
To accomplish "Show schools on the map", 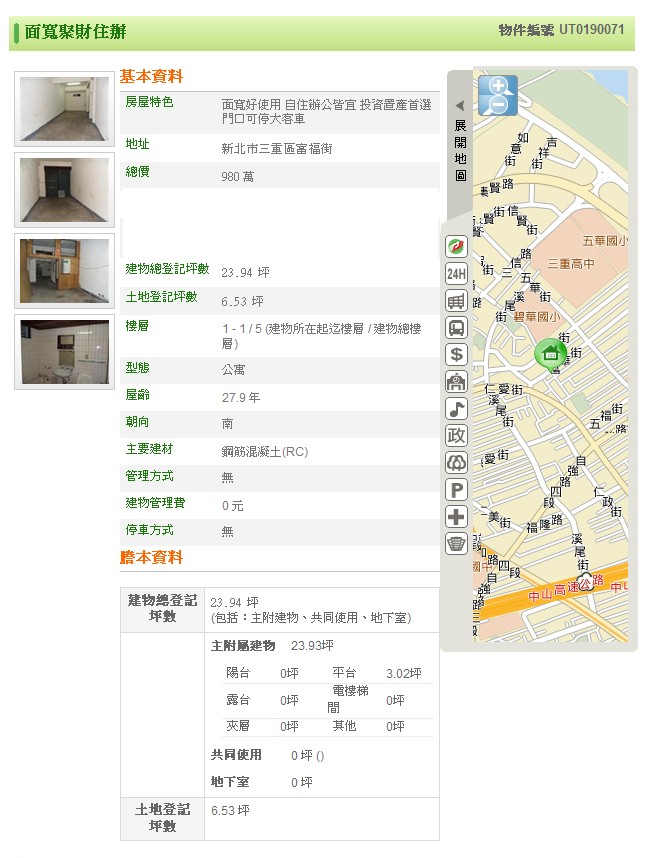I will (x=456, y=382).
